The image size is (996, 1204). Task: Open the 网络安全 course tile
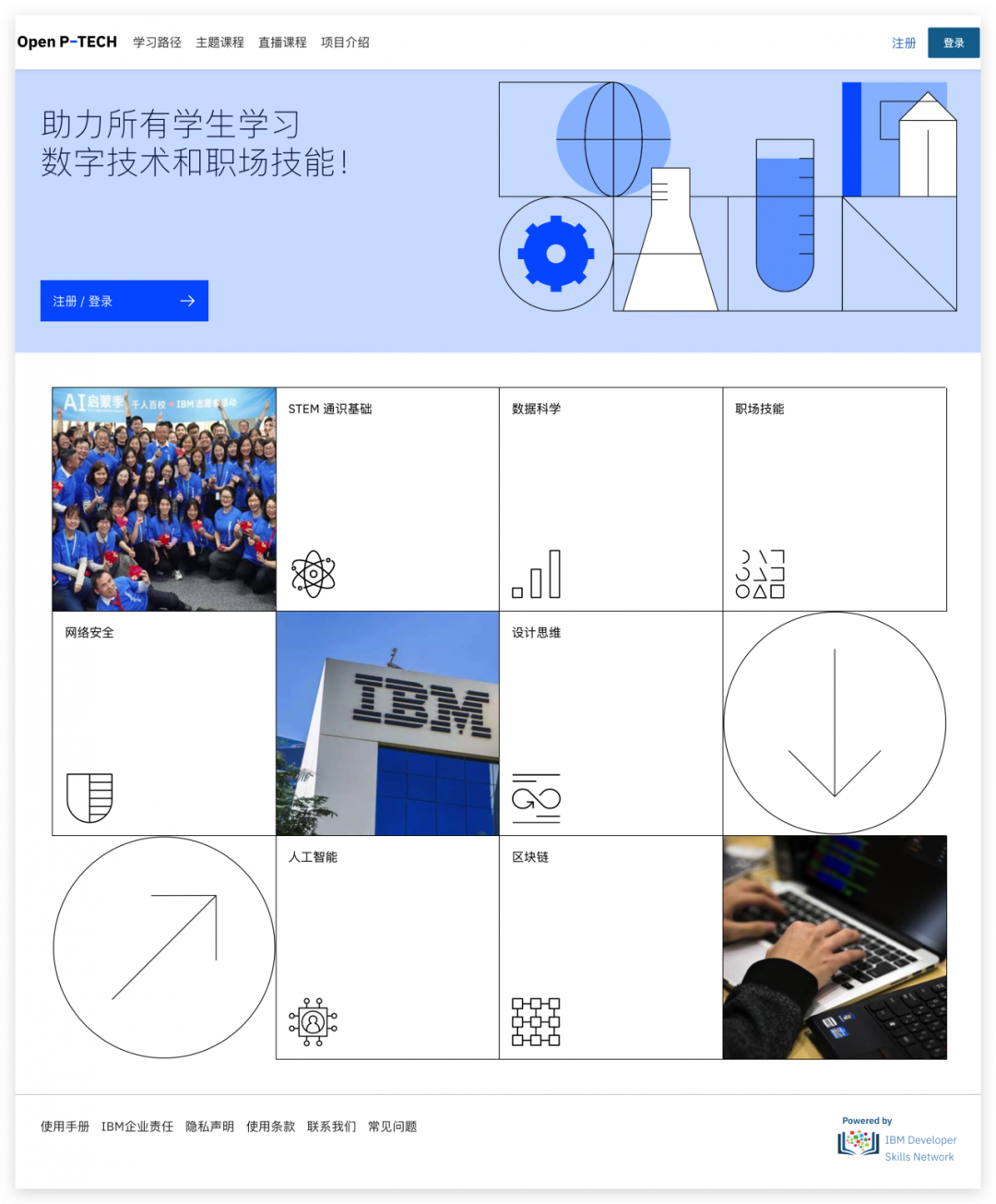point(164,723)
